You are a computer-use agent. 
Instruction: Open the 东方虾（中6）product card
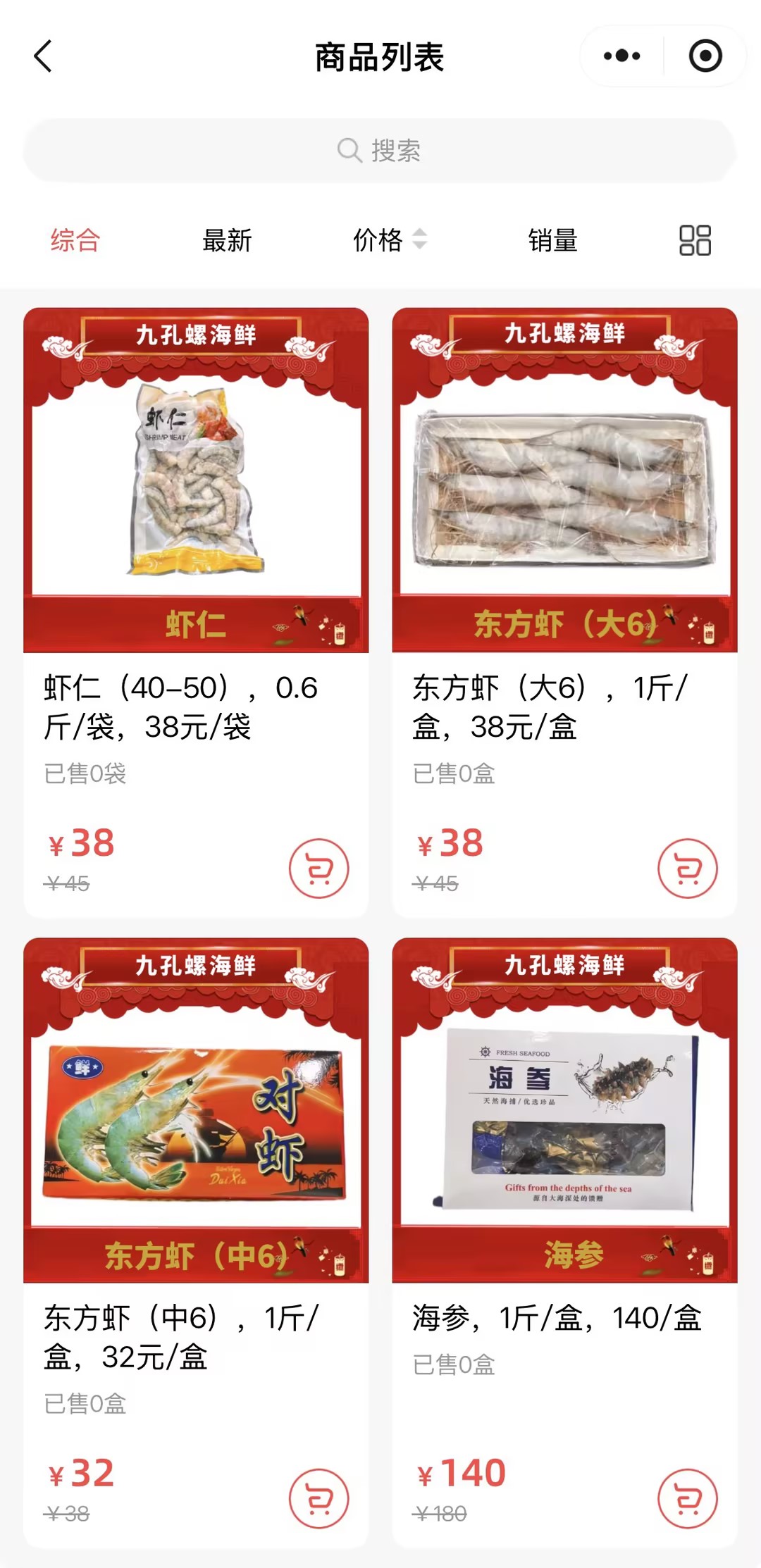pyautogui.click(x=196, y=1243)
